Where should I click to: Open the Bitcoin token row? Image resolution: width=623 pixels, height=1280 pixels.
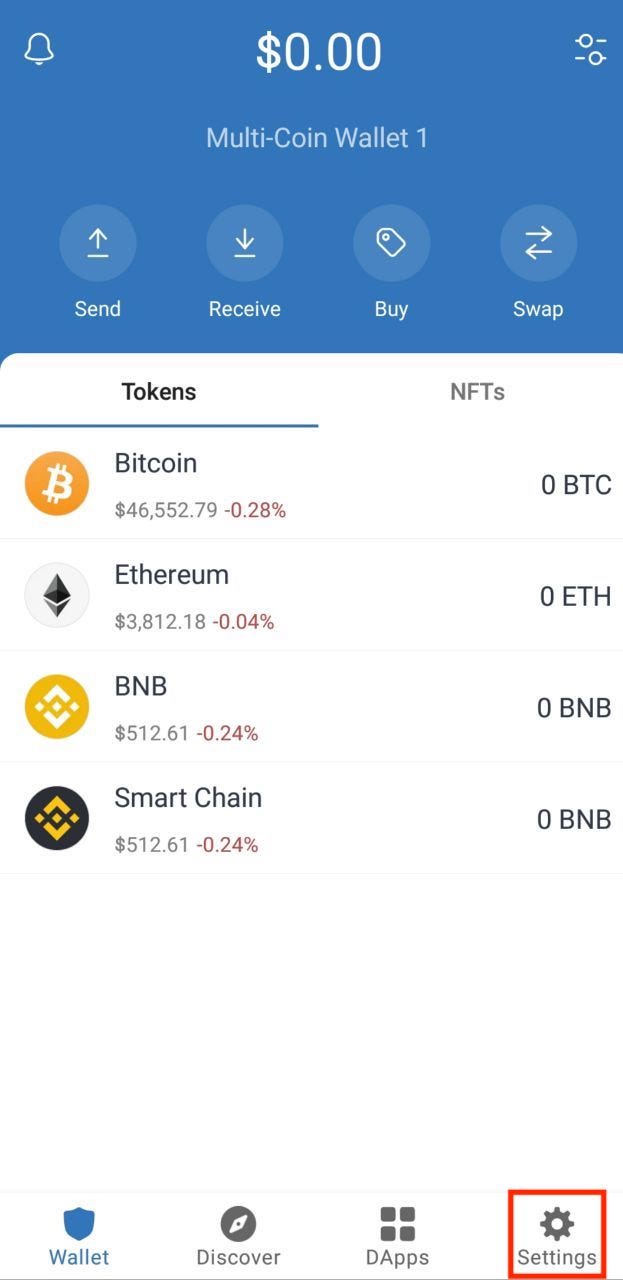(311, 484)
